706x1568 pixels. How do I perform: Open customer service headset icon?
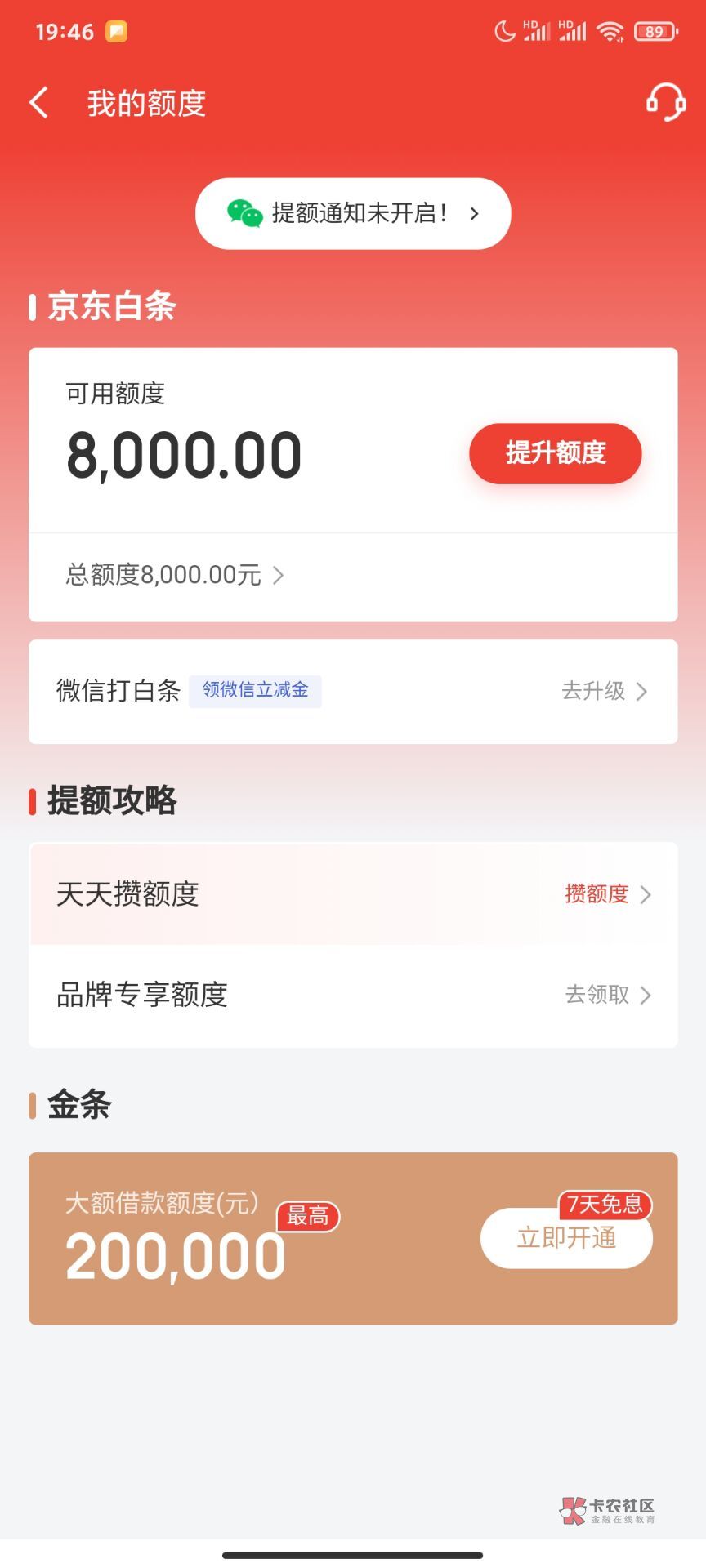665,103
